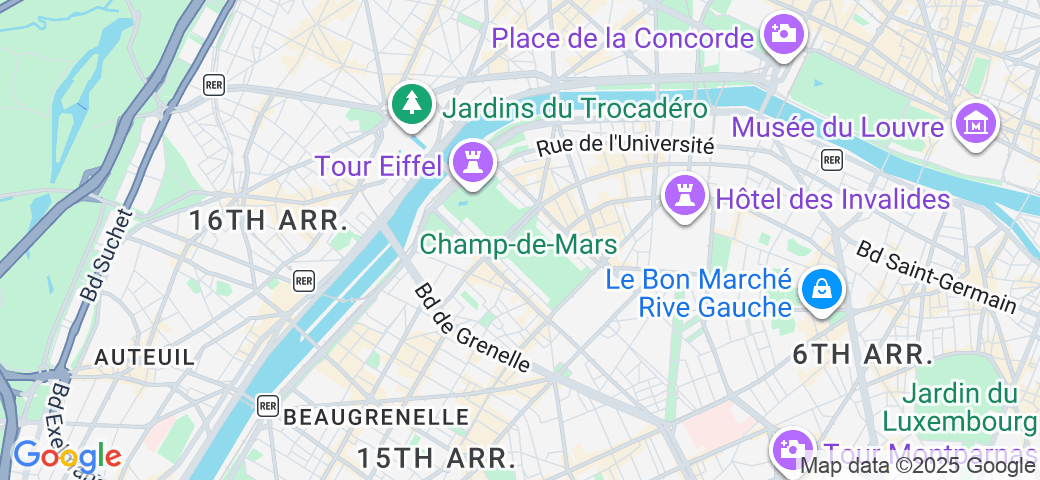
Task: Open the Jardins du Trocadéro park pin
Action: (x=410, y=104)
